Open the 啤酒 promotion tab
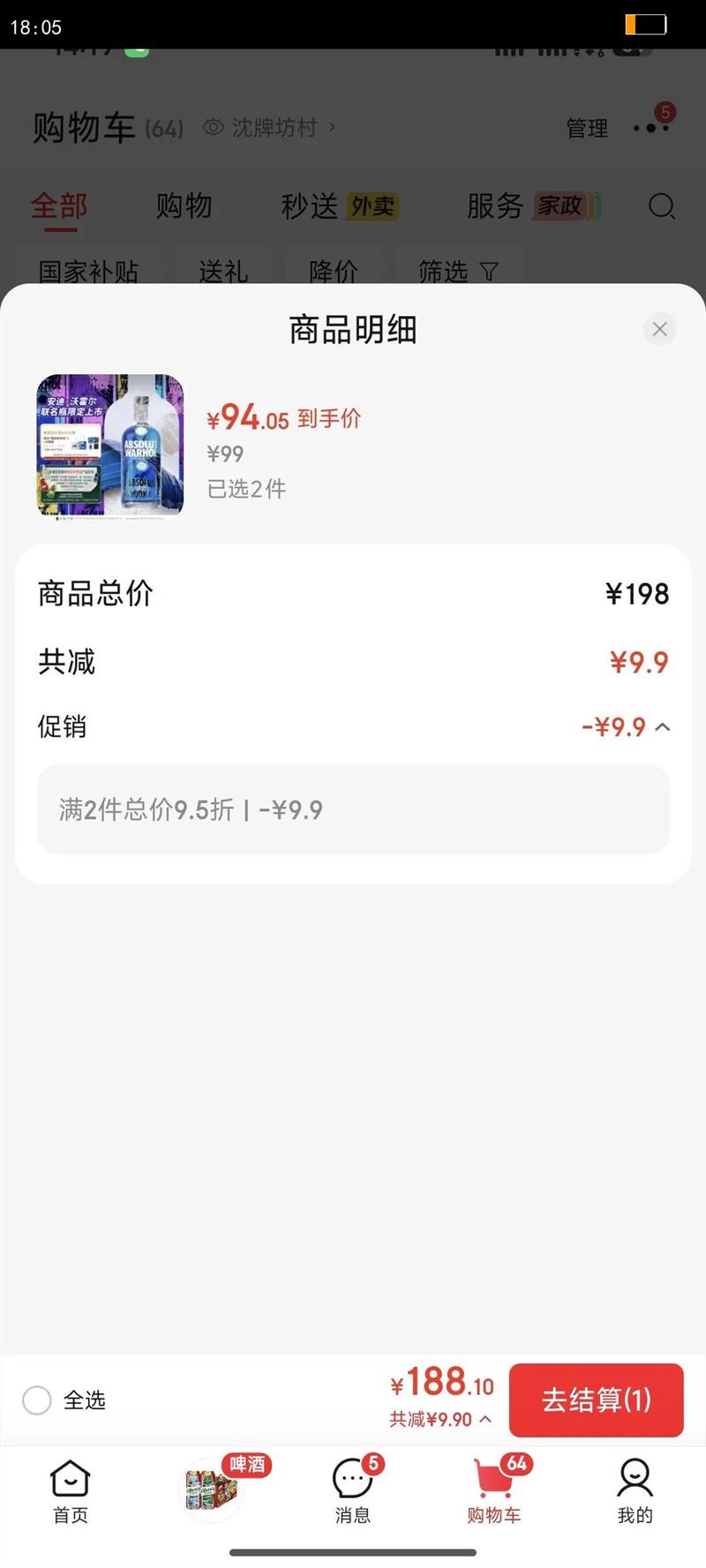Viewport: 706px width, 1568px height. (x=212, y=1489)
